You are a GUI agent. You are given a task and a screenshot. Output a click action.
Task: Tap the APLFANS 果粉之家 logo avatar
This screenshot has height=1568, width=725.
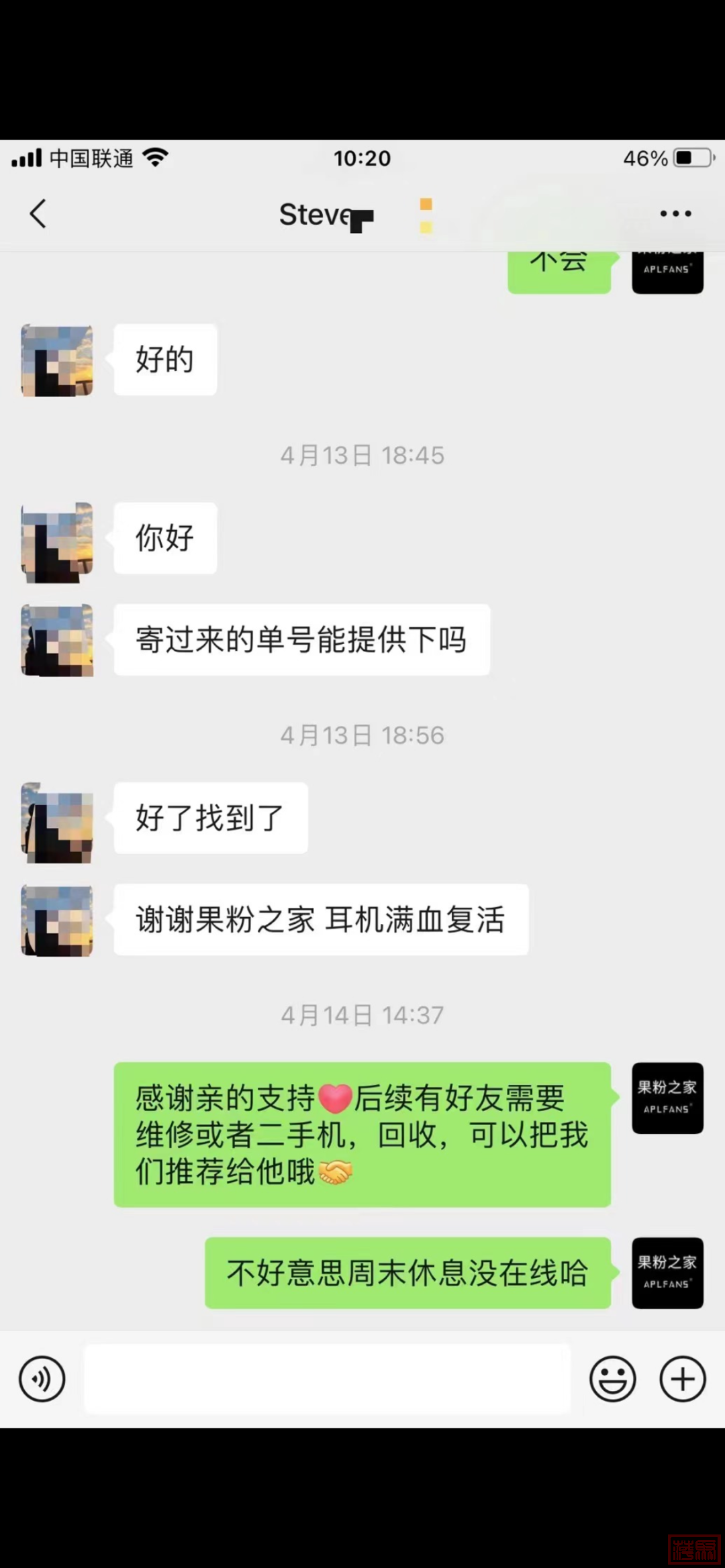(667, 1098)
